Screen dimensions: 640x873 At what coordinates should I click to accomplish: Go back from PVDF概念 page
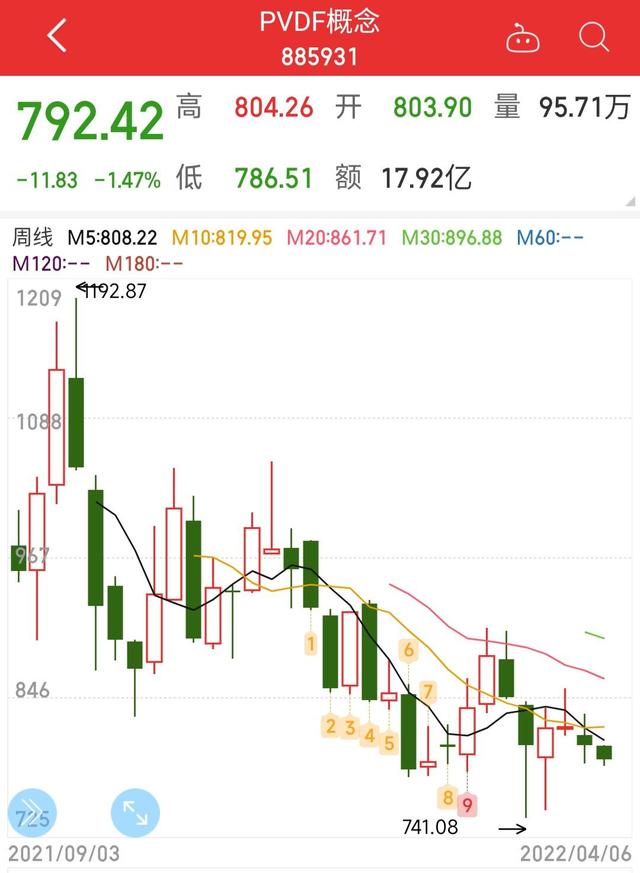57,37
